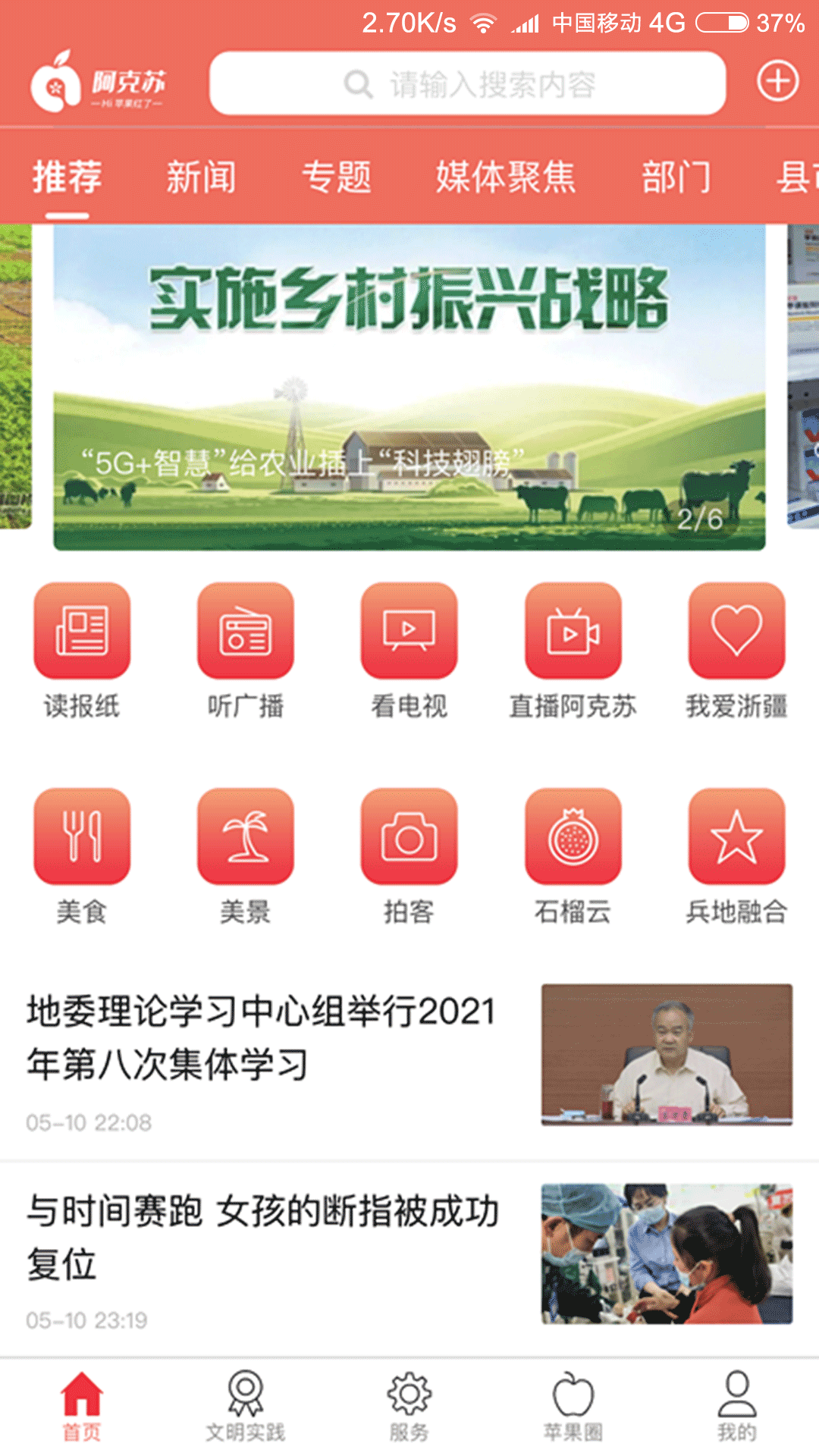The height and width of the screenshot is (1456, 819).
Task: Go to the 部门 tab
Action: 676,177
